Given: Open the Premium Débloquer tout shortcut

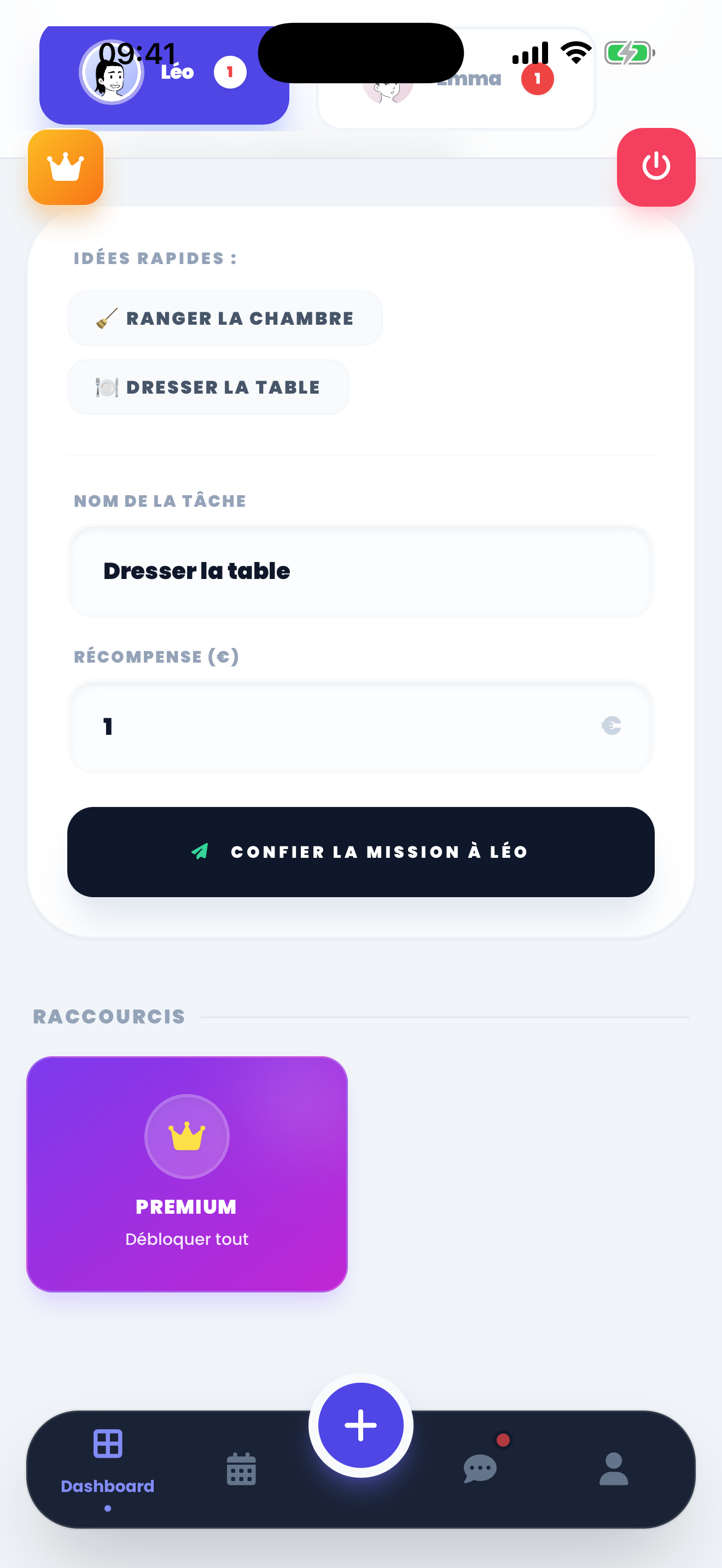Looking at the screenshot, I should click(187, 1174).
